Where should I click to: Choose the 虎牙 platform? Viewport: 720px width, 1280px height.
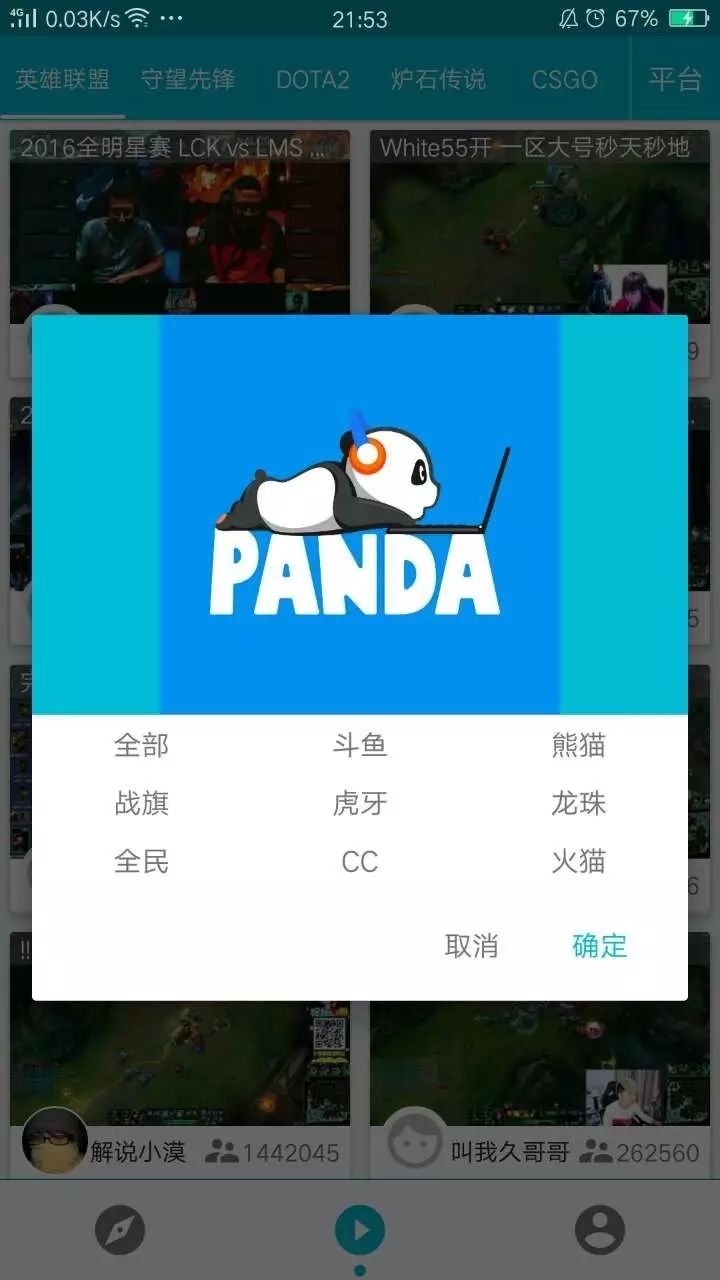click(x=360, y=803)
